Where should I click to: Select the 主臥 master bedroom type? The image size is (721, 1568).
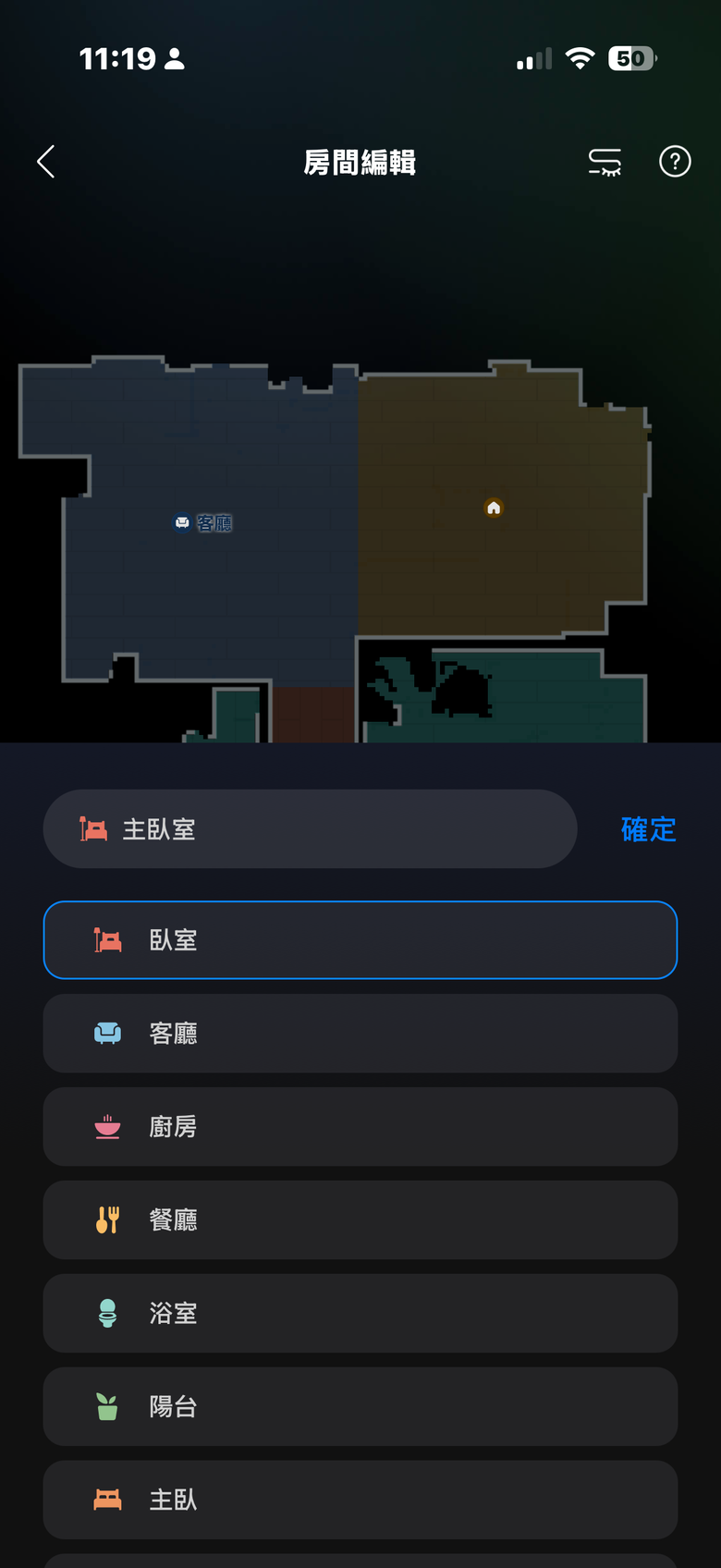point(360,1500)
